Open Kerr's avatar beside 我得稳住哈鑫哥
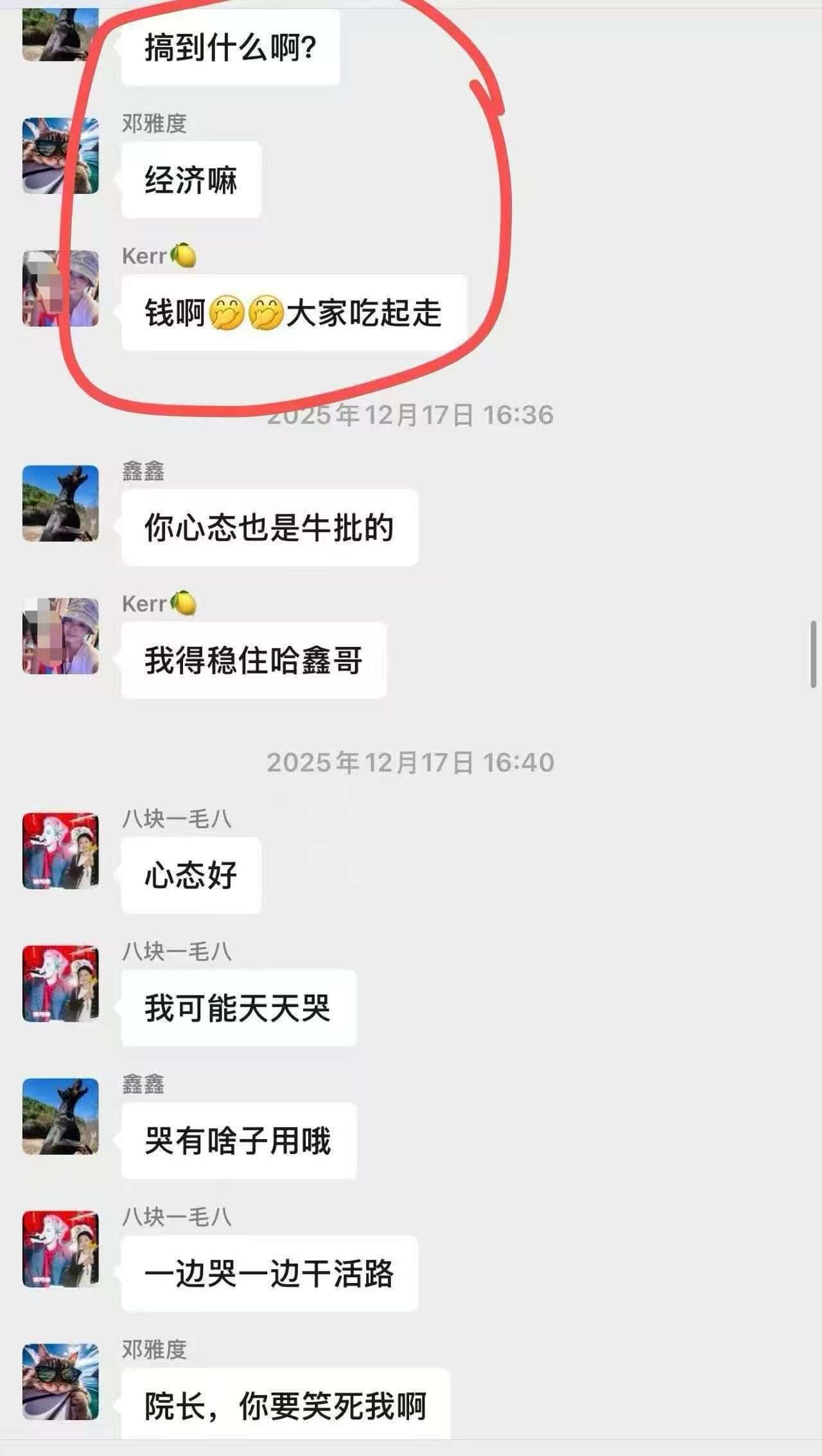Screen dimensions: 822x1456 pyautogui.click(x=61, y=636)
